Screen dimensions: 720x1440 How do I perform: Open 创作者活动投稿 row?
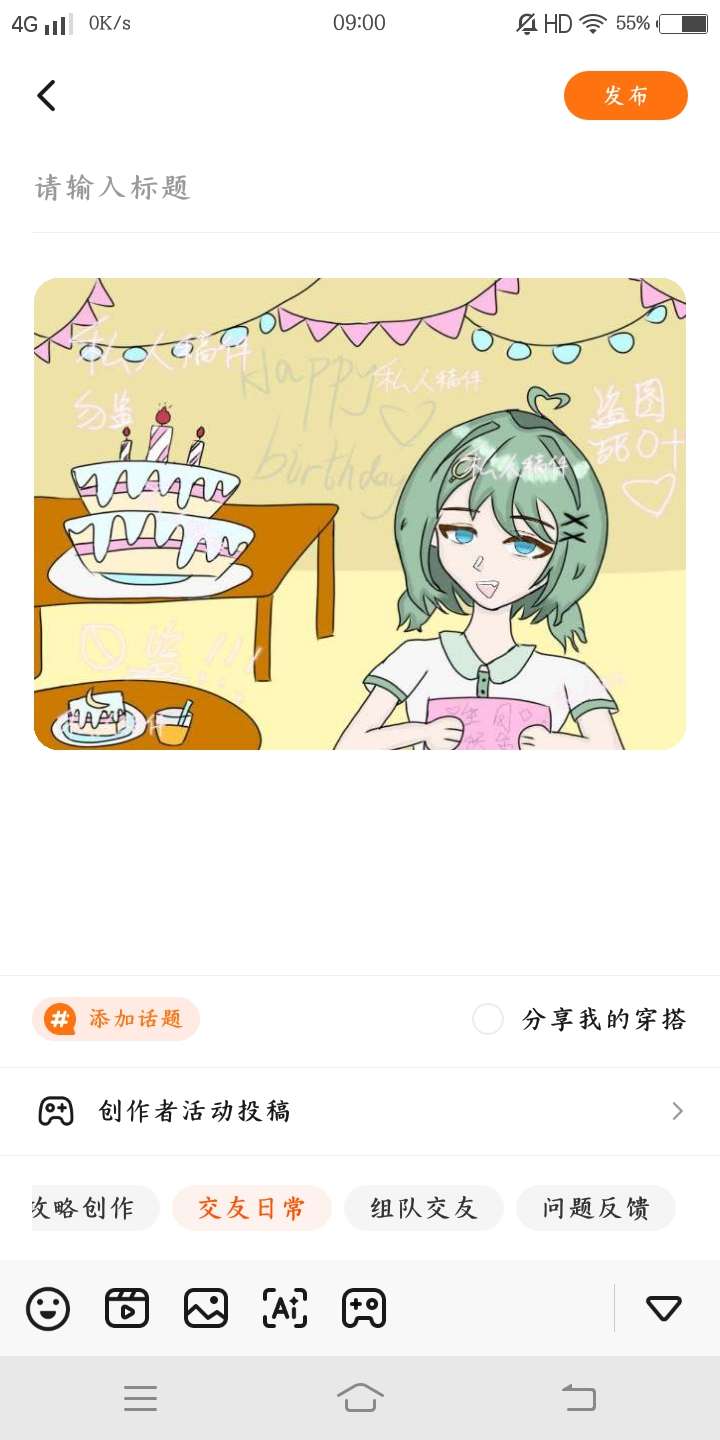pyautogui.click(x=360, y=1111)
